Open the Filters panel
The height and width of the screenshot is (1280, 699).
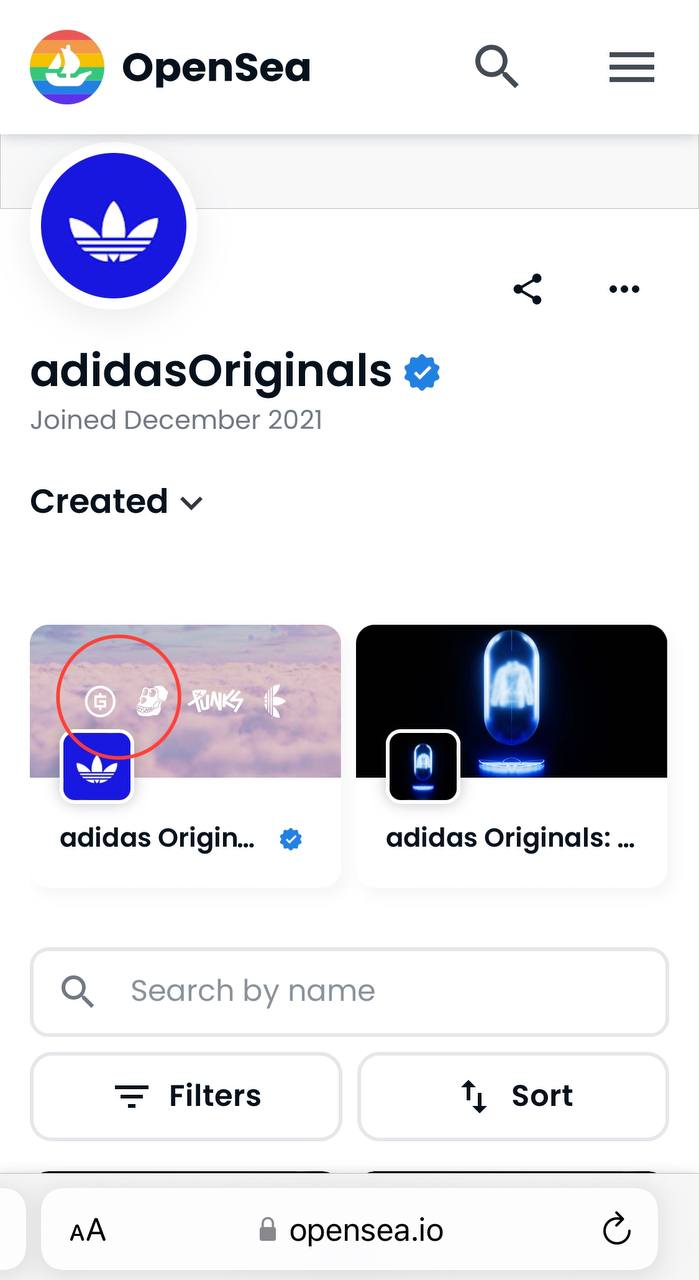[x=186, y=1096]
